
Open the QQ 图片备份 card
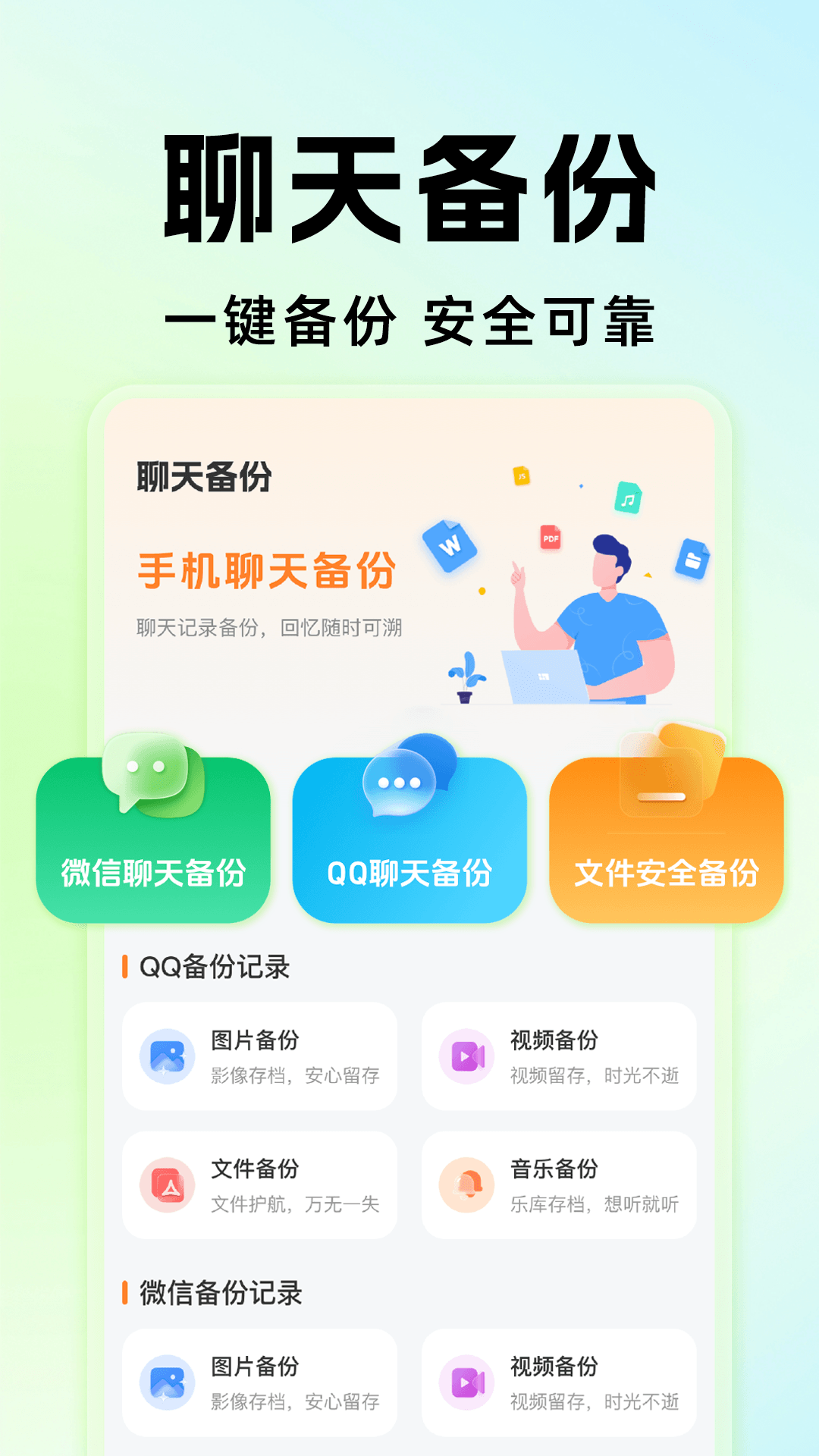260,1054
